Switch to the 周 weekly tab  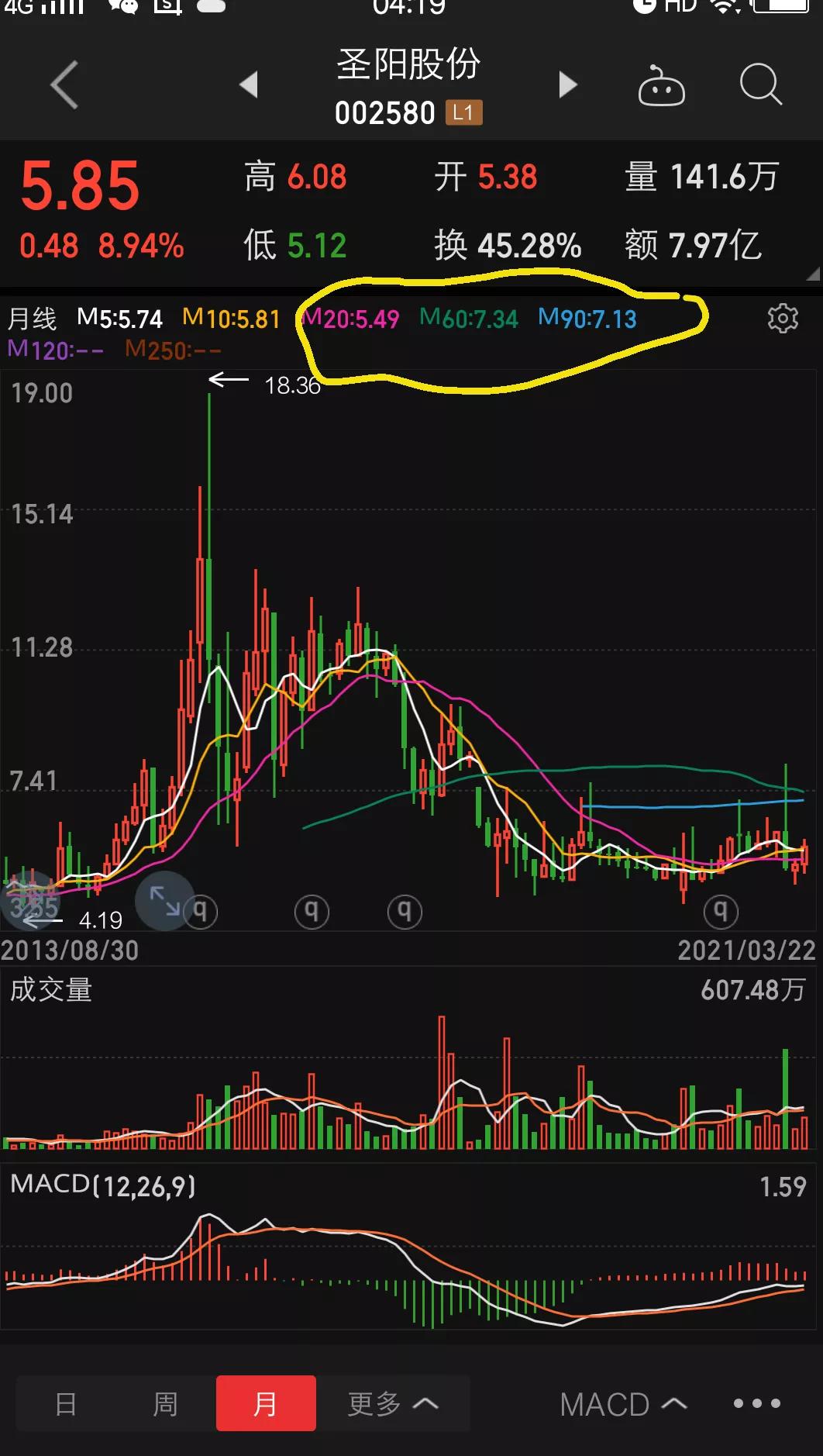[x=165, y=1403]
